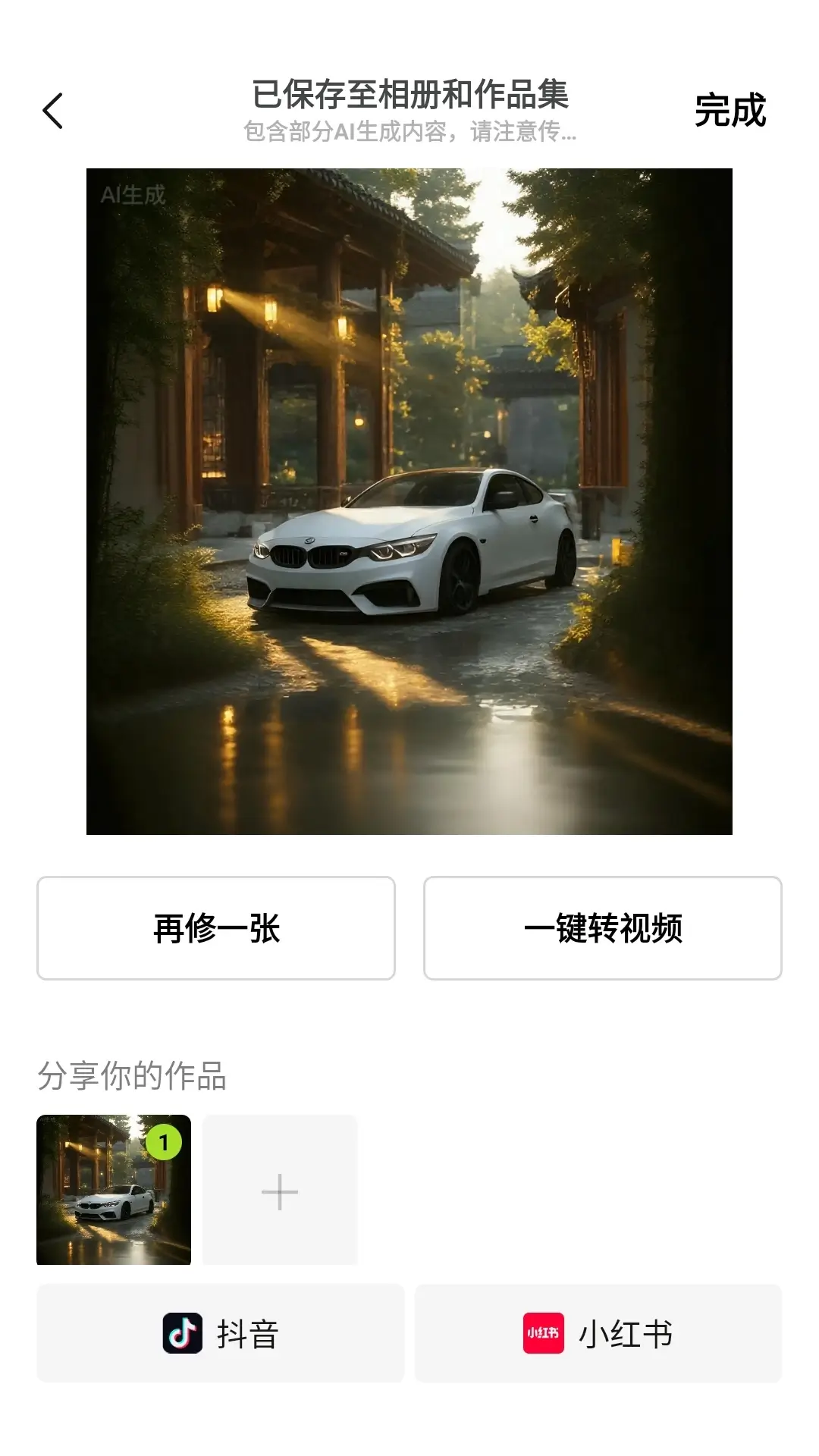Viewport: 819px width, 1456px height.
Task: Share the work to 抖音
Action: 221,1333
